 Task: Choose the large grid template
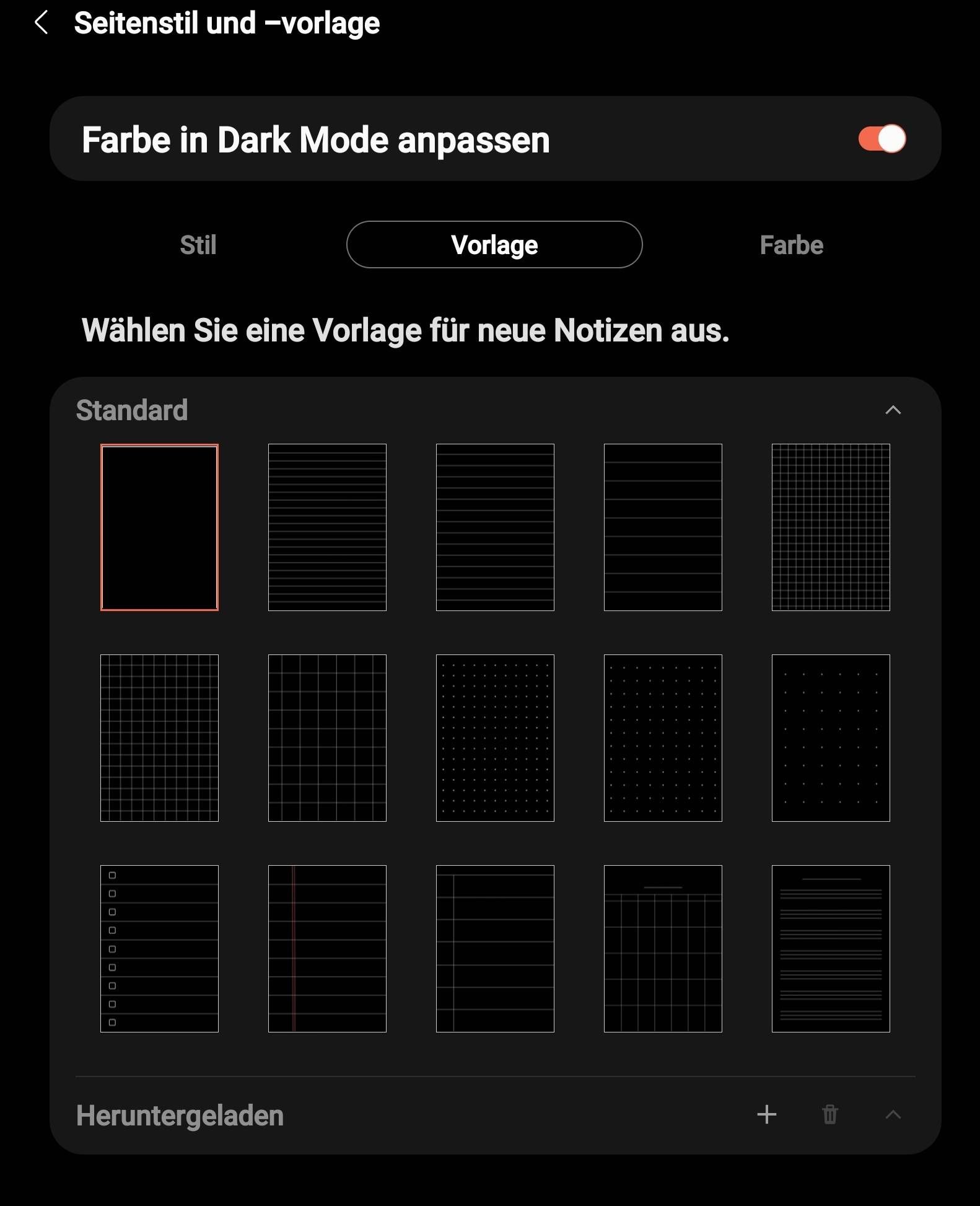(x=327, y=739)
